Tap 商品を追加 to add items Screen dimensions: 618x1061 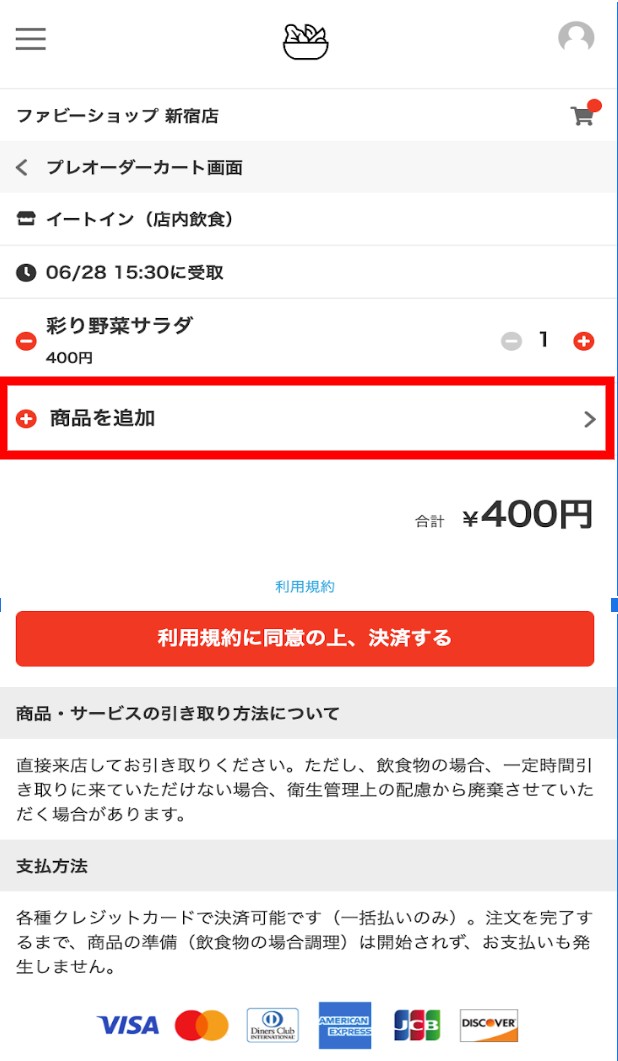pyautogui.click(x=308, y=419)
